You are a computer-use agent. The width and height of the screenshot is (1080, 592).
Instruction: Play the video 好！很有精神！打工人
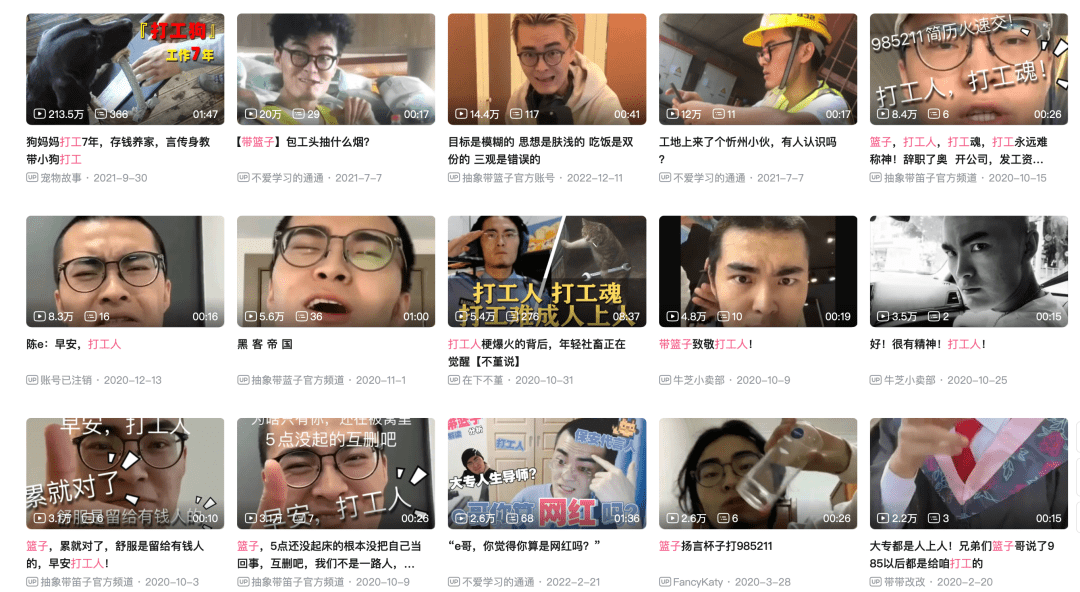pos(968,271)
